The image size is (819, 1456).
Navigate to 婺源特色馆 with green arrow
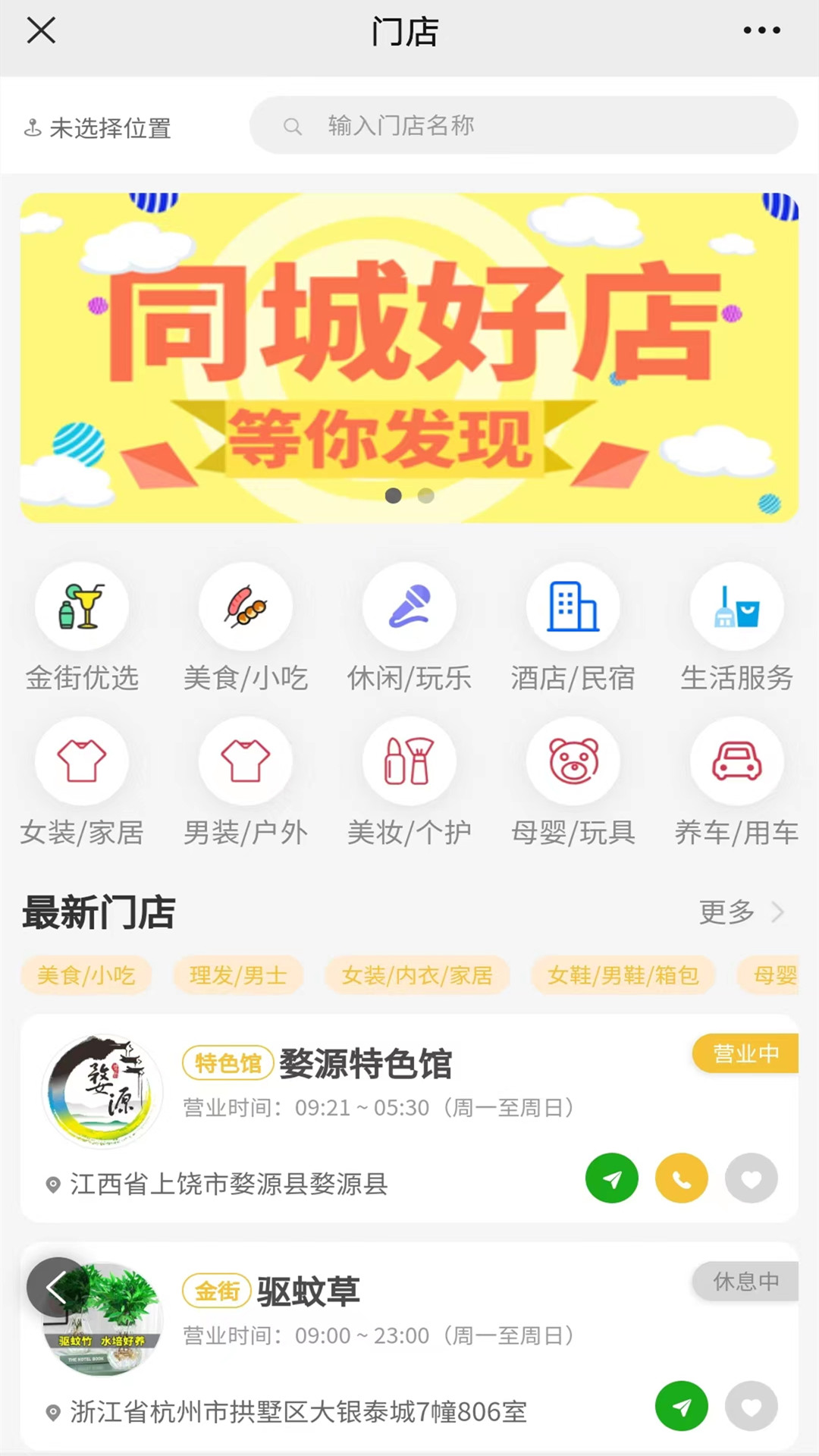[611, 1178]
